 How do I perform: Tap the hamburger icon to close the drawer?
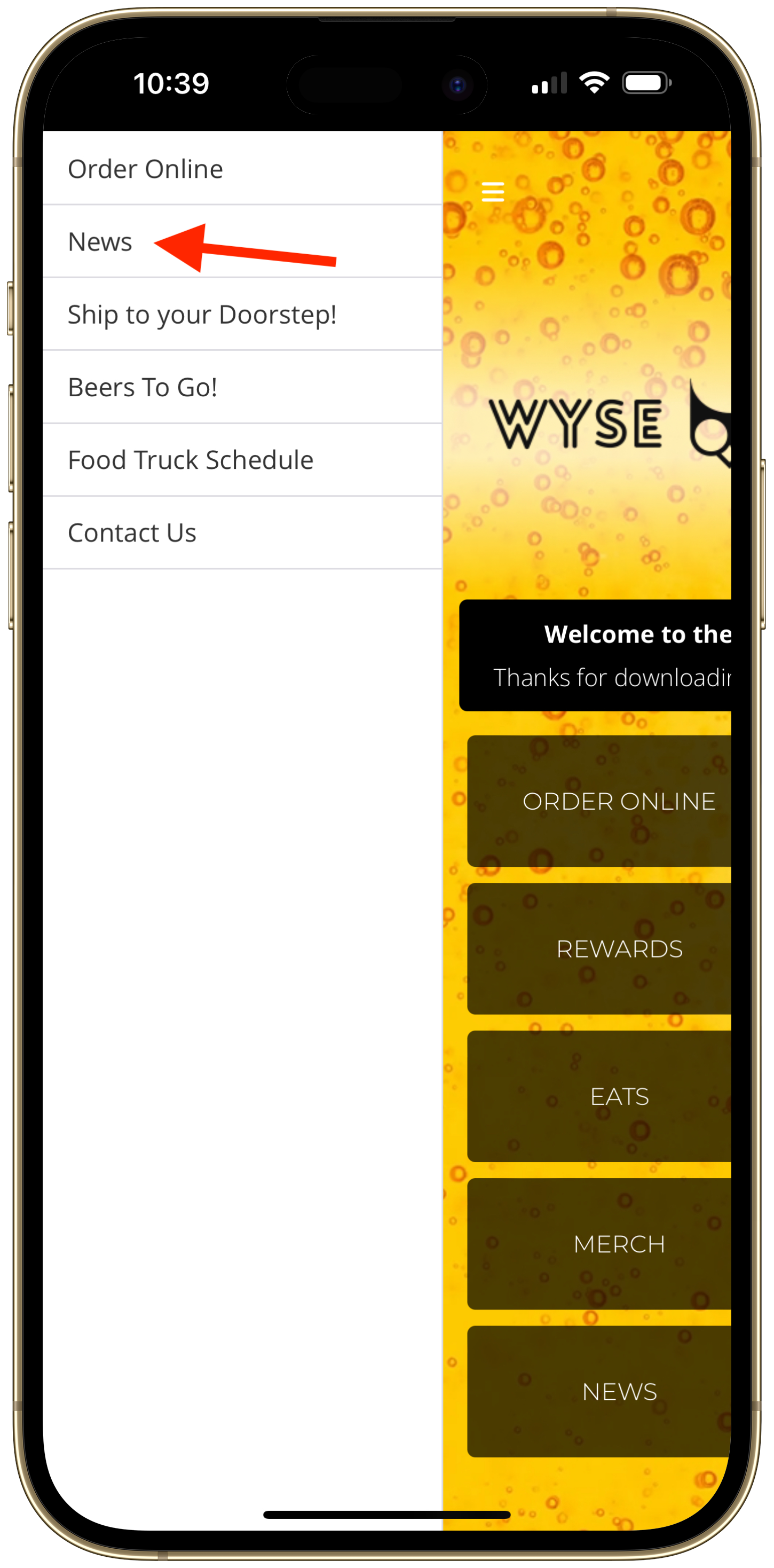[x=493, y=192]
